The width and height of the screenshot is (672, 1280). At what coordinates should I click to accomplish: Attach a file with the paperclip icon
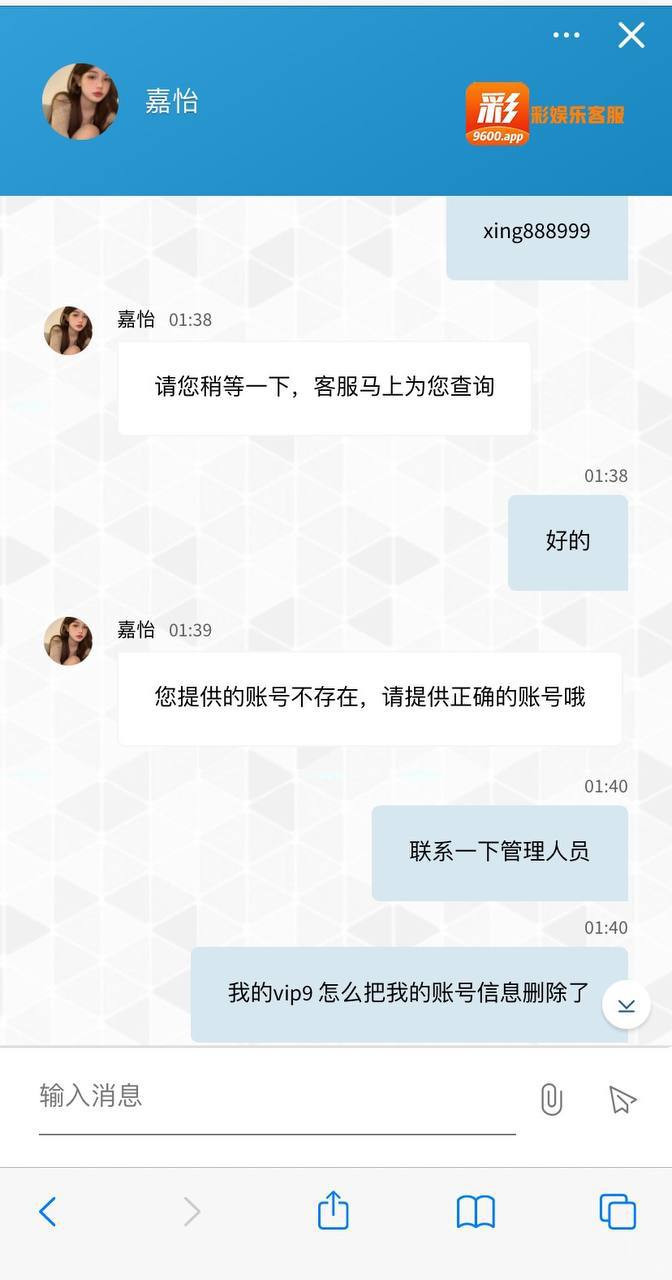coord(551,1099)
